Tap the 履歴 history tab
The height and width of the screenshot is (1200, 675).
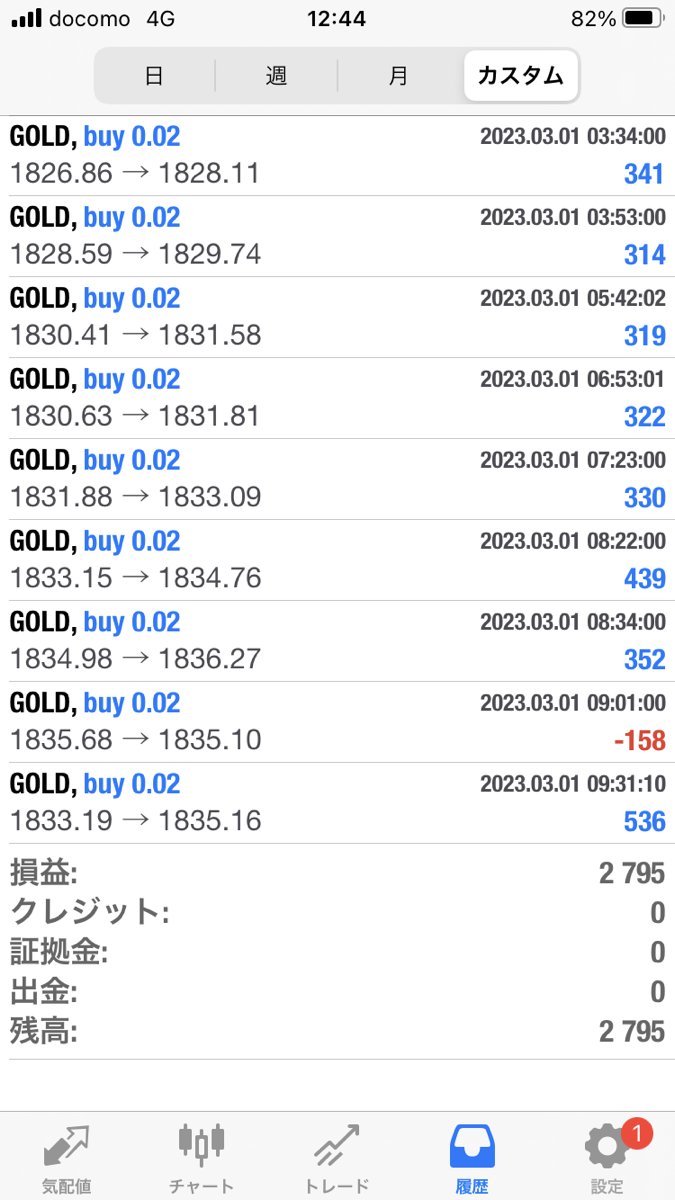tap(471, 1158)
